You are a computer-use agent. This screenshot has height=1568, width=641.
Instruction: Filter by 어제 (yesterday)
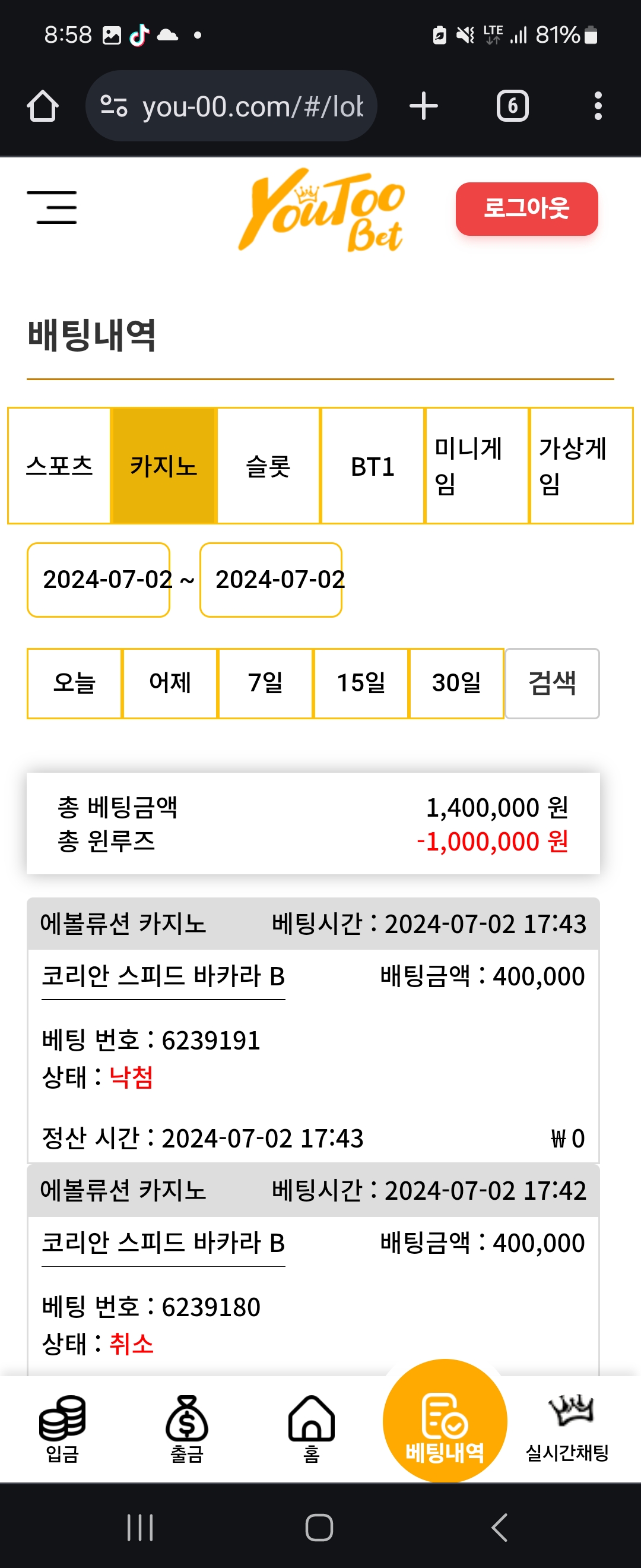point(170,683)
